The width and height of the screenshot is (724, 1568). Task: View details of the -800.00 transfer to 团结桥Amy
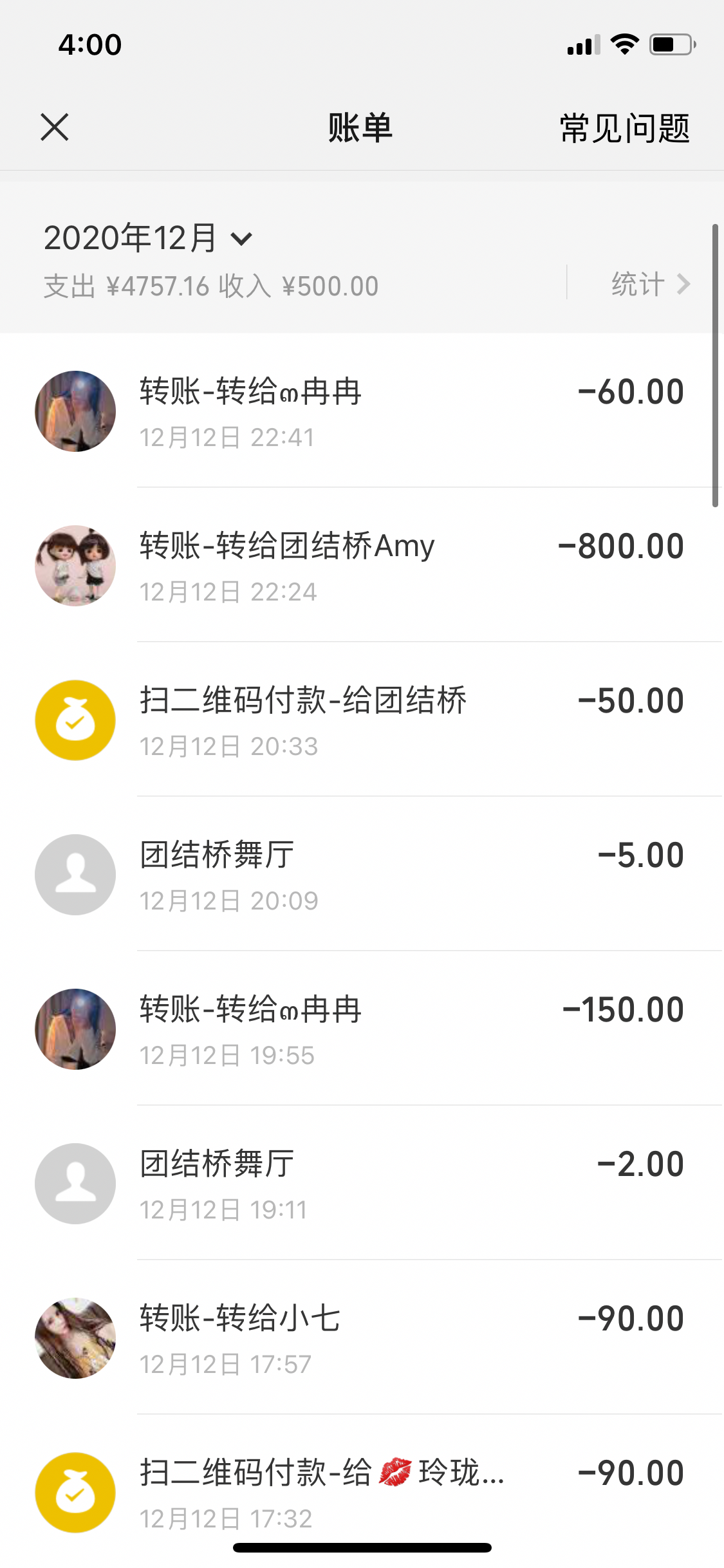362,565
